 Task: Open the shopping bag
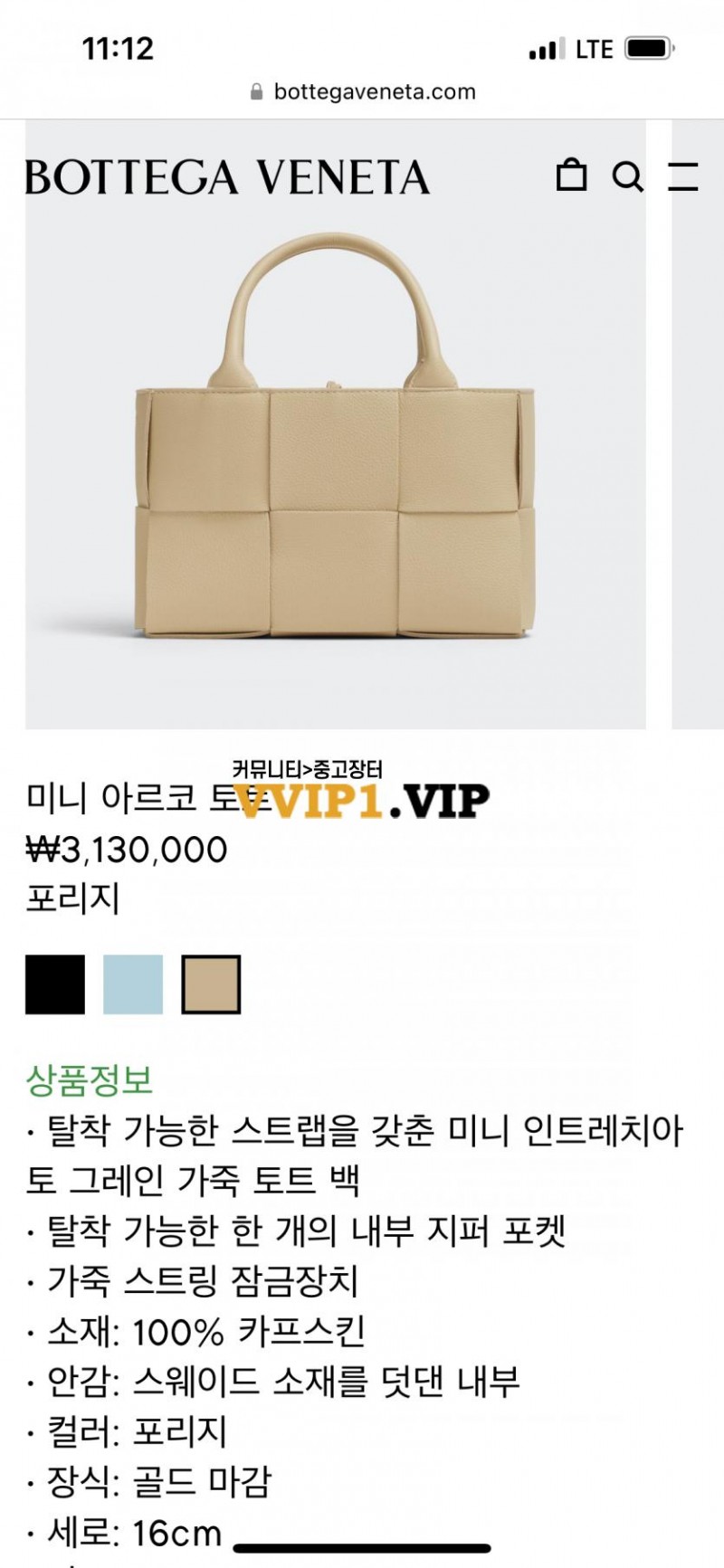point(571,175)
